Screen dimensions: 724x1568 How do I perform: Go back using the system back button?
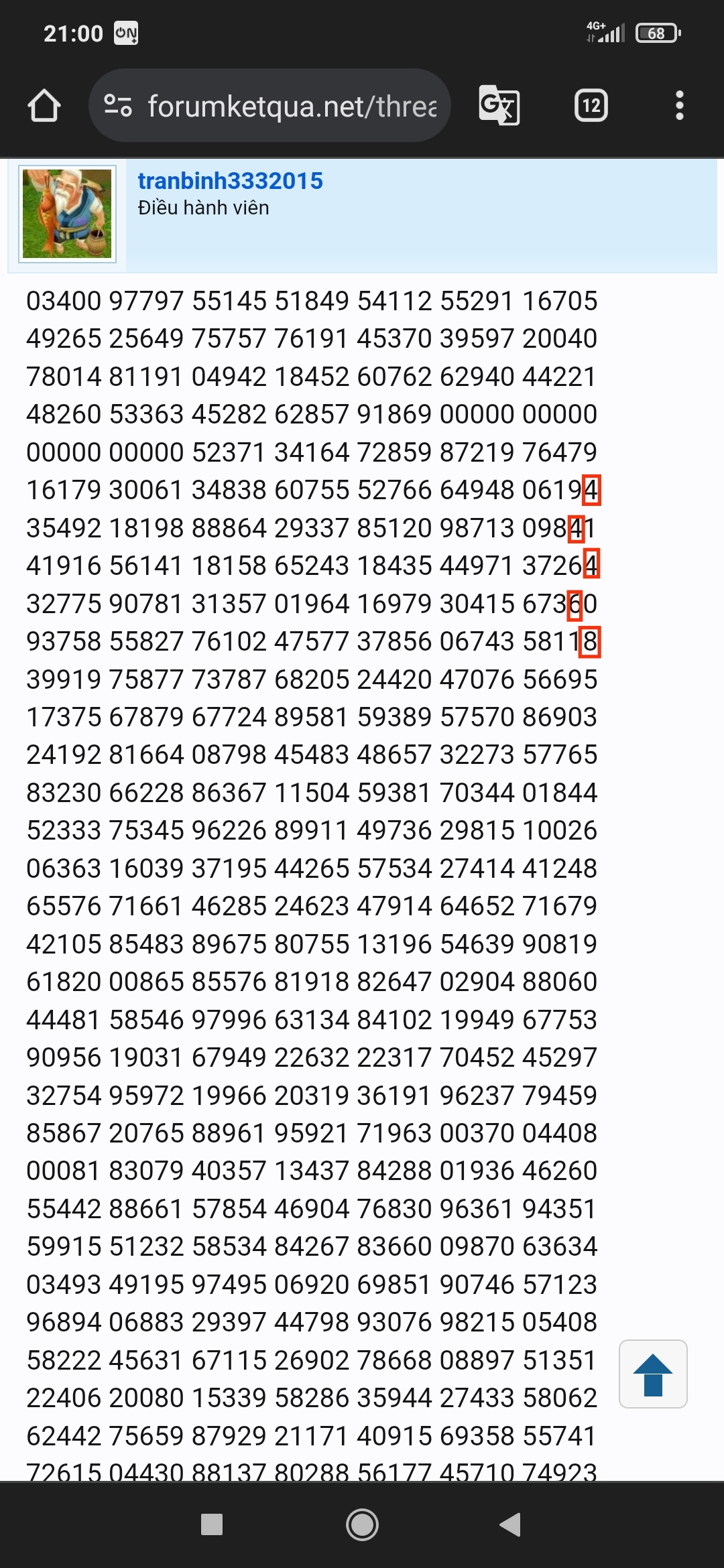(x=510, y=1524)
